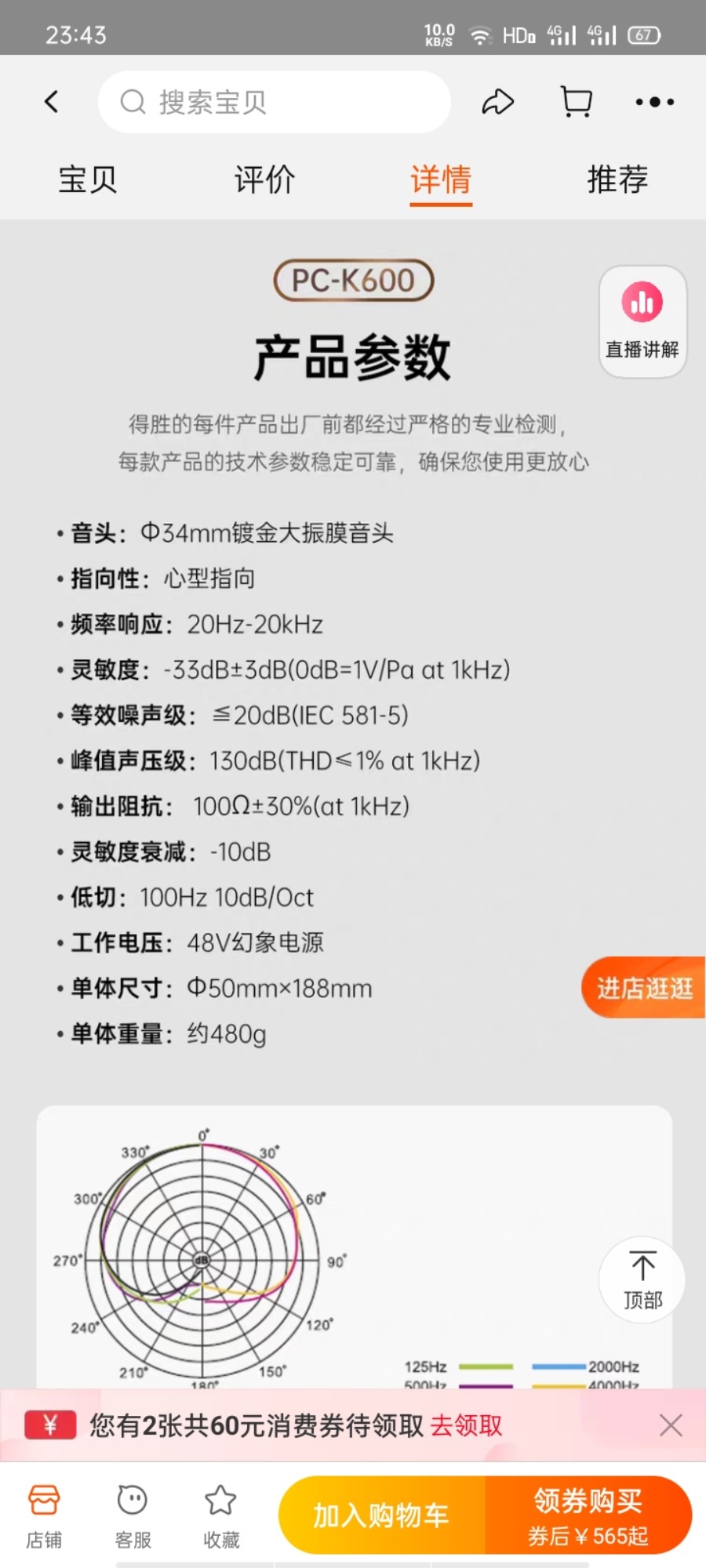Share this product
706x1568 pixels.
pyautogui.click(x=497, y=102)
